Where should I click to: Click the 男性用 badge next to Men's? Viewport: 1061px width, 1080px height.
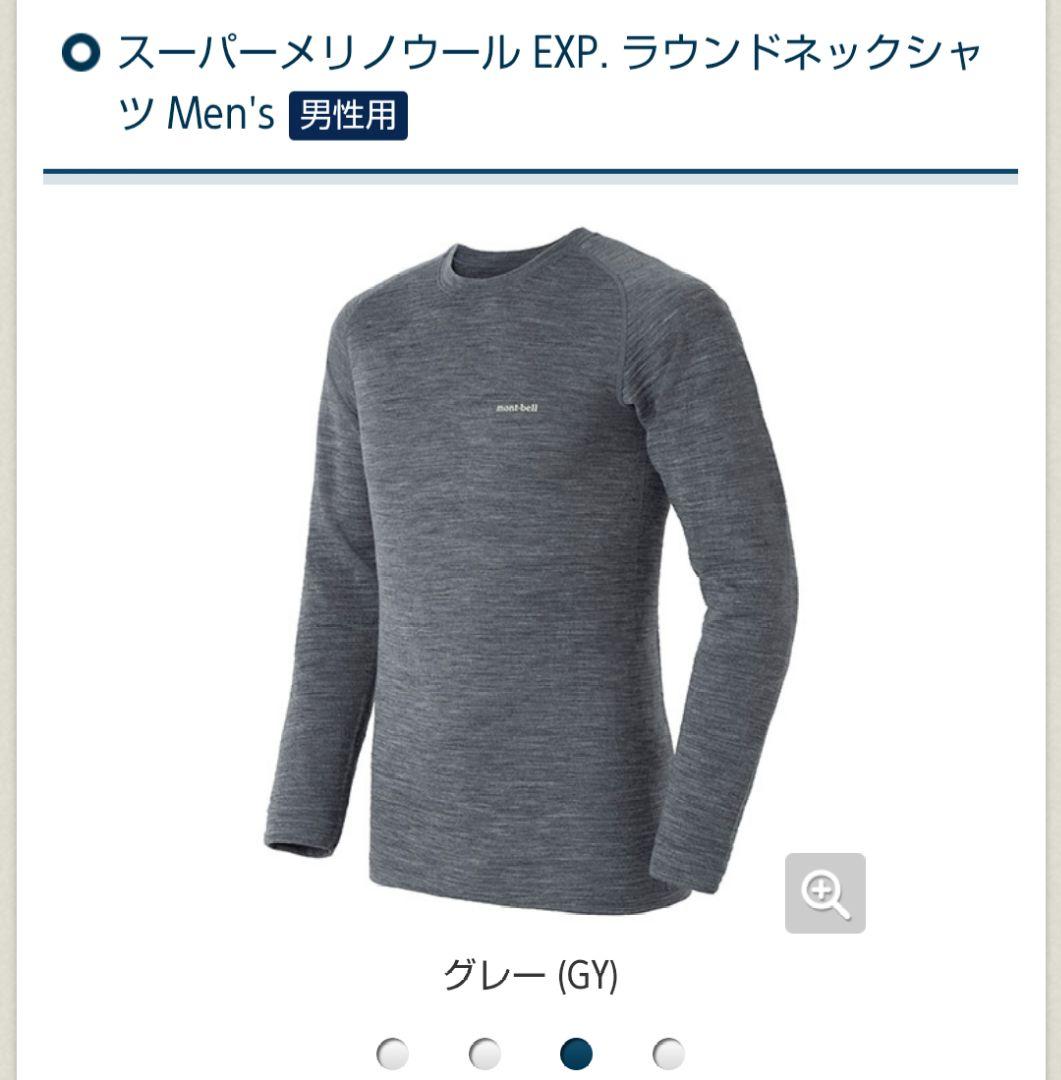[x=349, y=115]
